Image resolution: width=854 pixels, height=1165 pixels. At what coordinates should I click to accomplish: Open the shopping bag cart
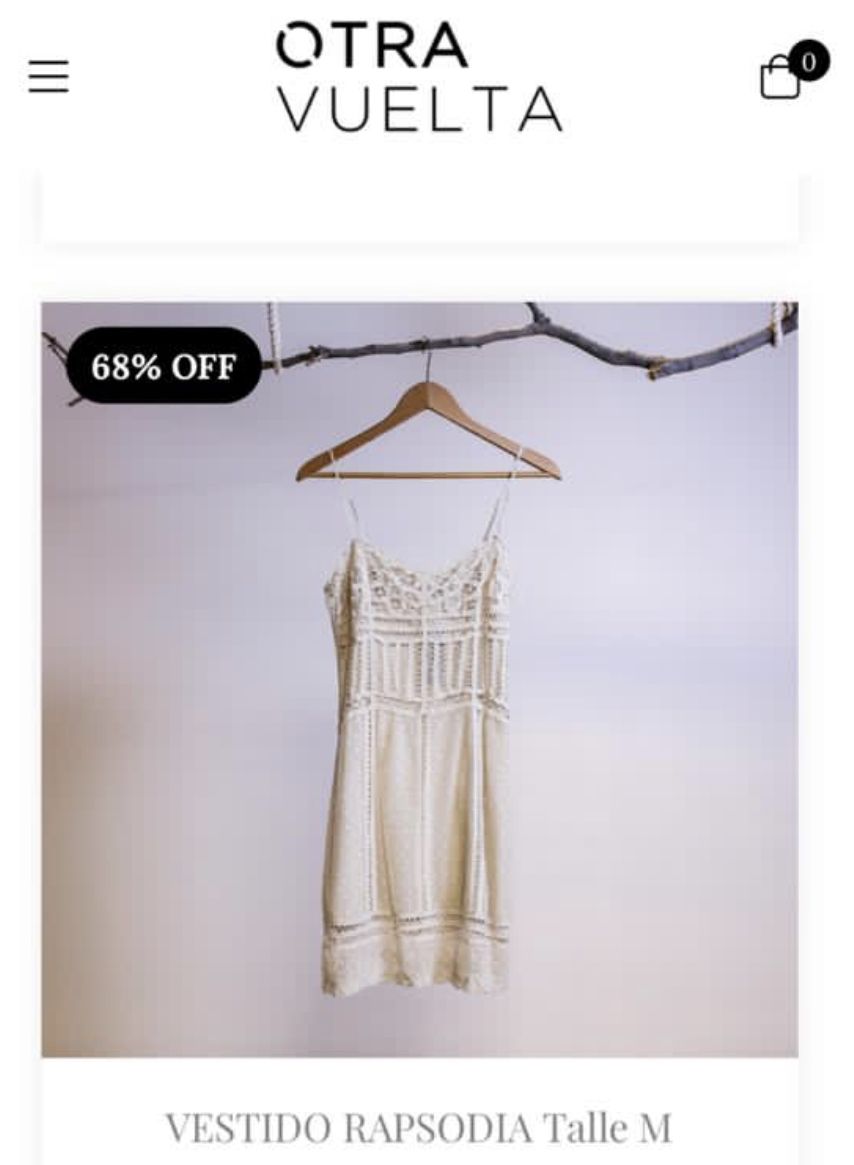pos(782,76)
